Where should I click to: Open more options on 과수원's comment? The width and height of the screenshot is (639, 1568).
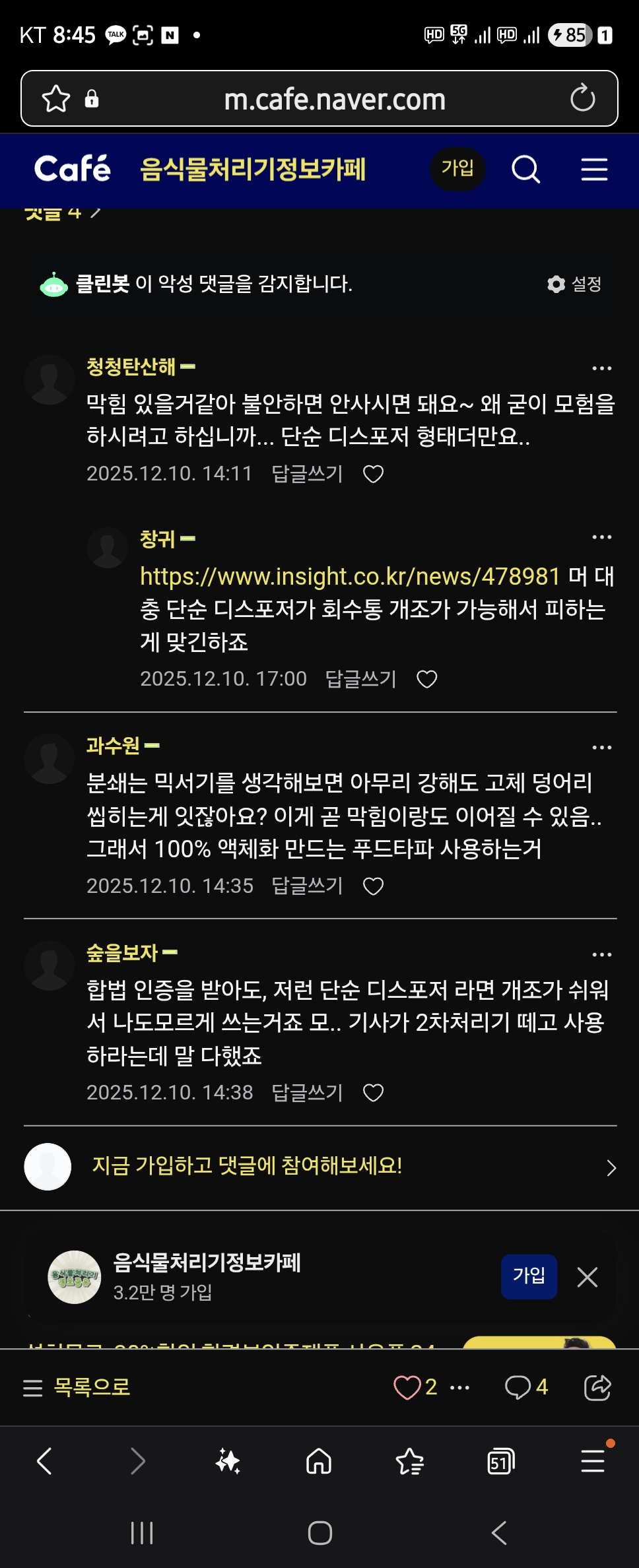[x=601, y=748]
